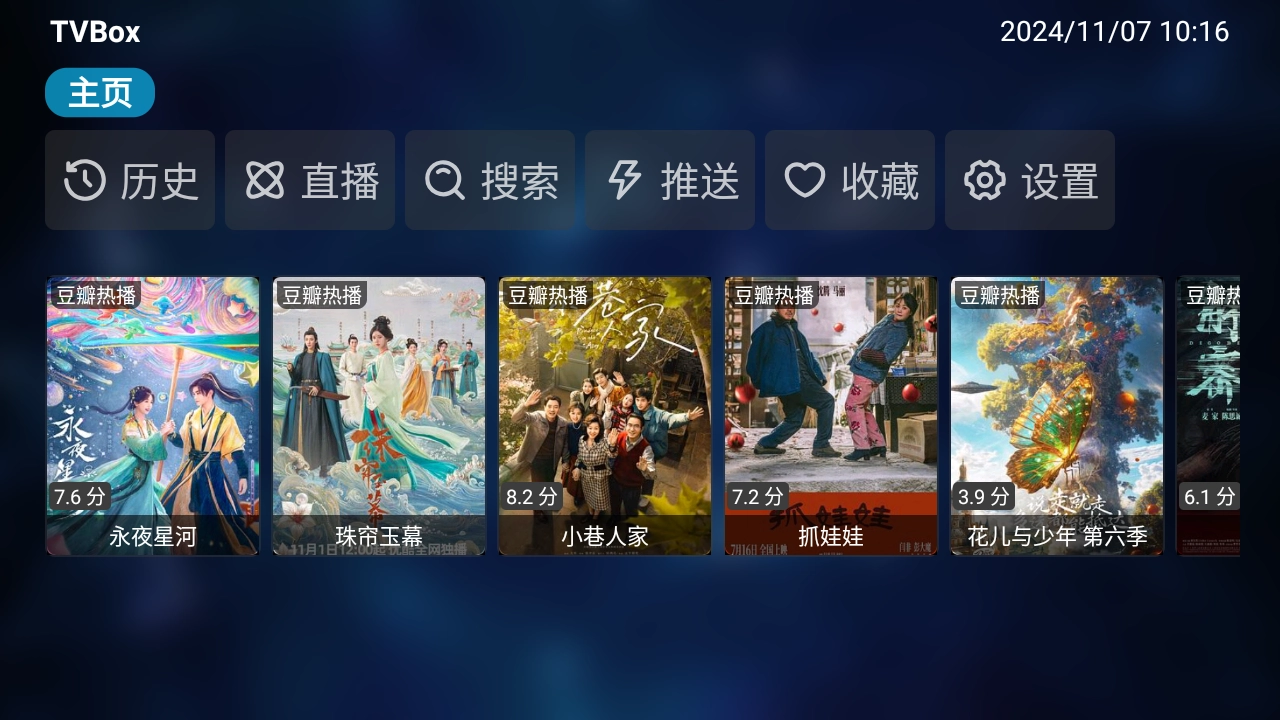
Task: Select the 珠帘玉幕 show card
Action: click(x=379, y=416)
